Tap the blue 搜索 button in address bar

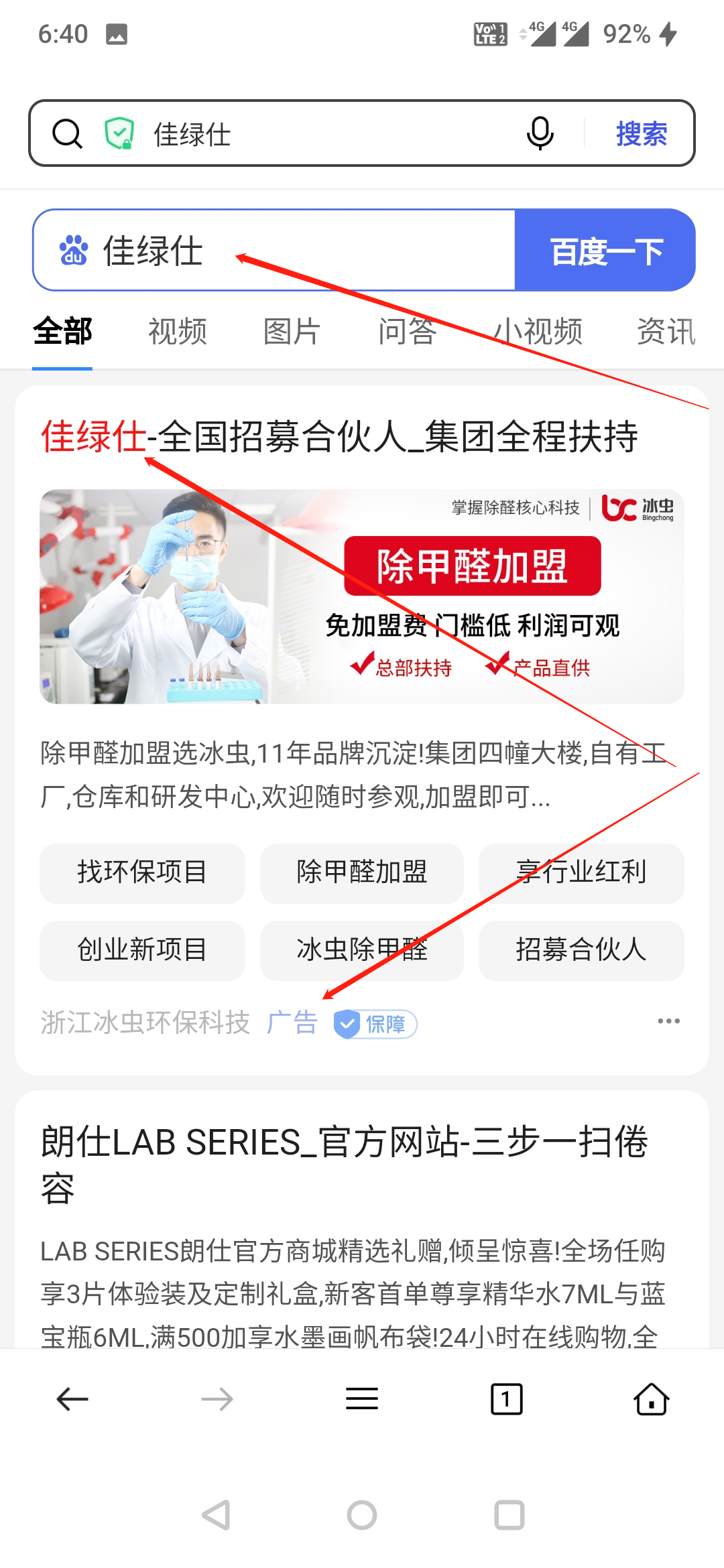pyautogui.click(x=641, y=134)
